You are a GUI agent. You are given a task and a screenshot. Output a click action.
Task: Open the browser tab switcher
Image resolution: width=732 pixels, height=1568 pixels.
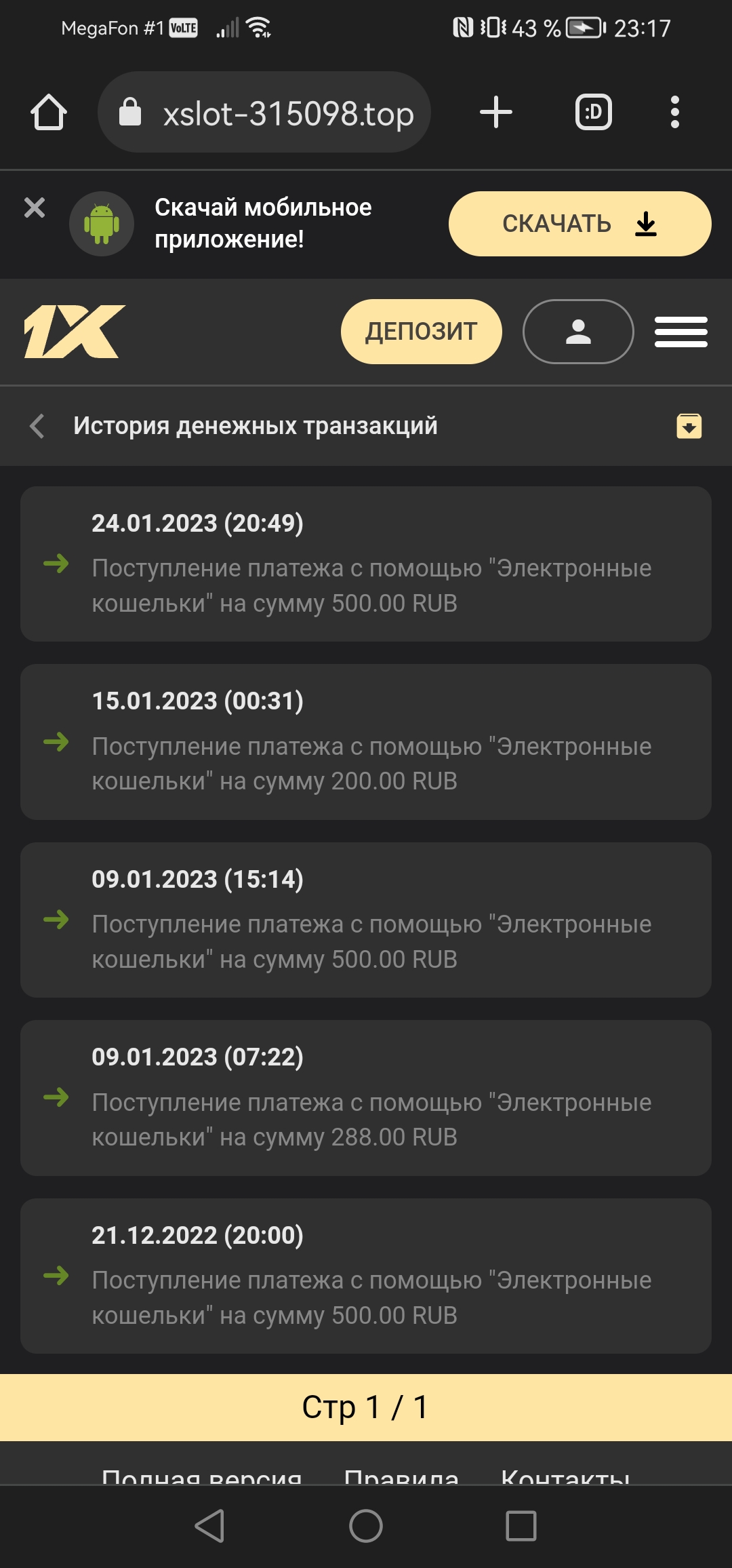click(x=594, y=113)
